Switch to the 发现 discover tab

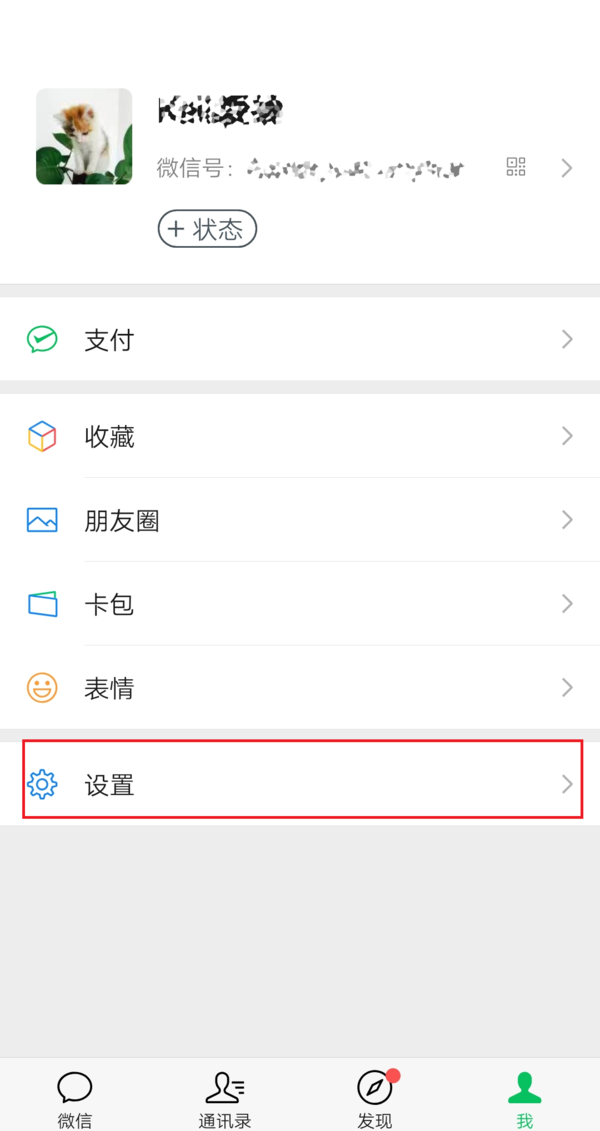pyautogui.click(x=375, y=1098)
